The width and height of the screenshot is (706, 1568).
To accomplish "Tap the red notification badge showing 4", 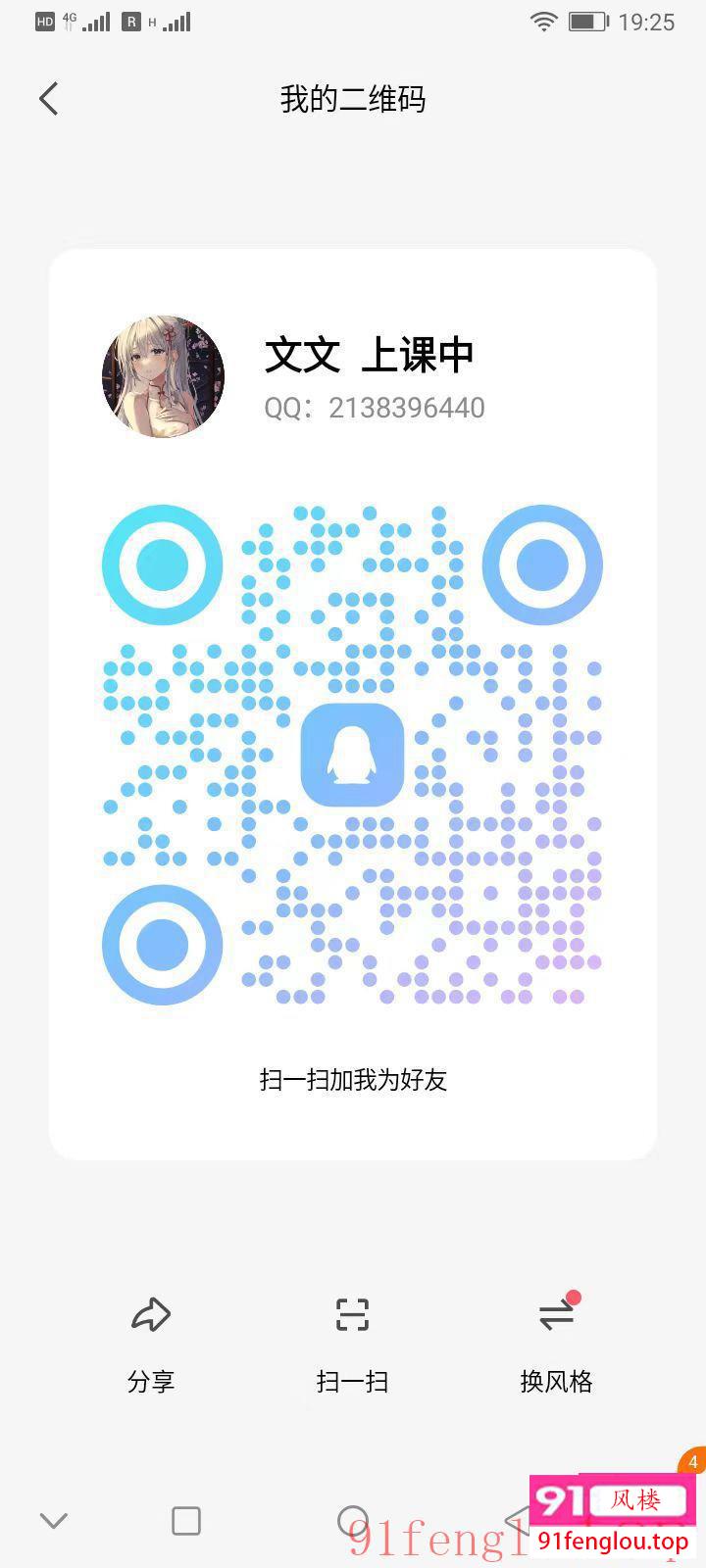I will pyautogui.click(x=692, y=1462).
